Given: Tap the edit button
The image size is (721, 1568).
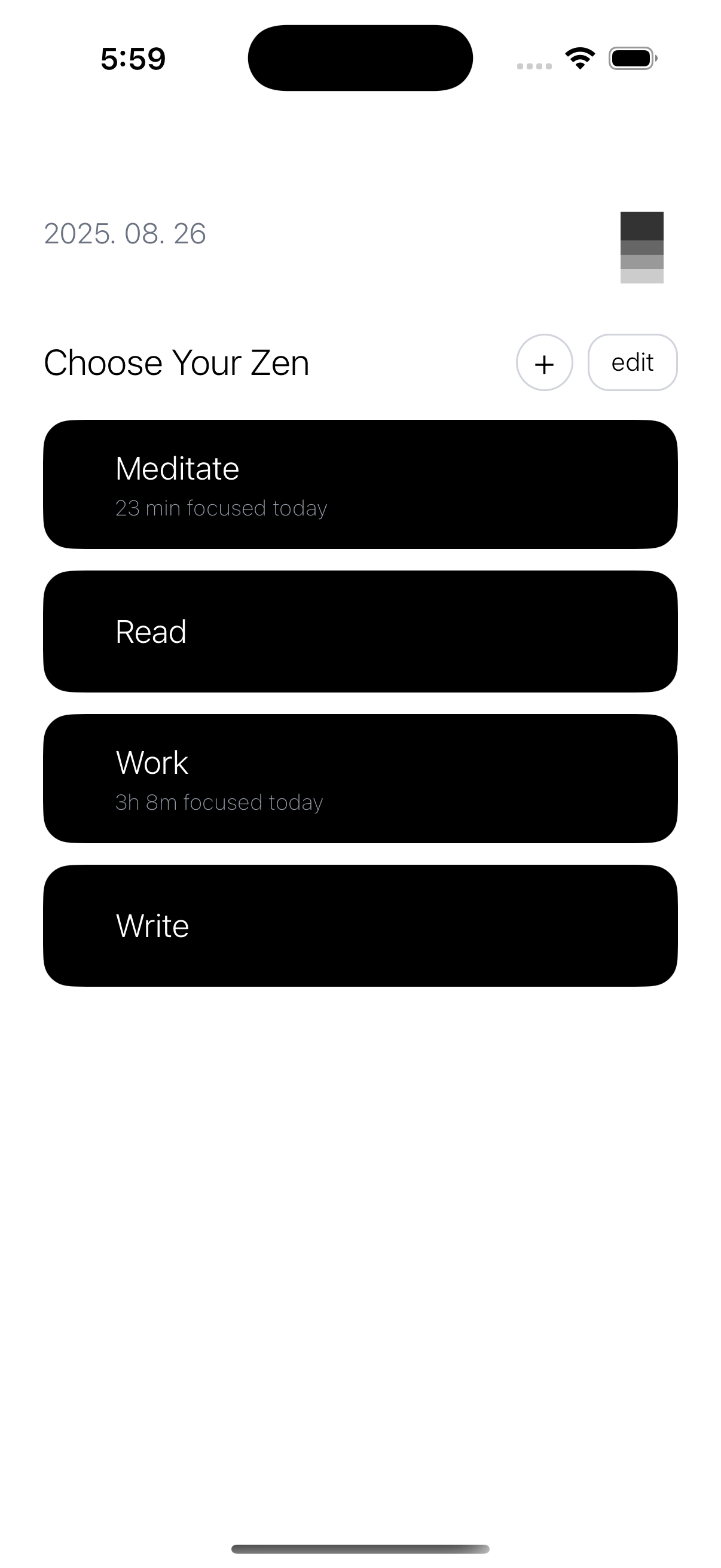Looking at the screenshot, I should tap(632, 363).
